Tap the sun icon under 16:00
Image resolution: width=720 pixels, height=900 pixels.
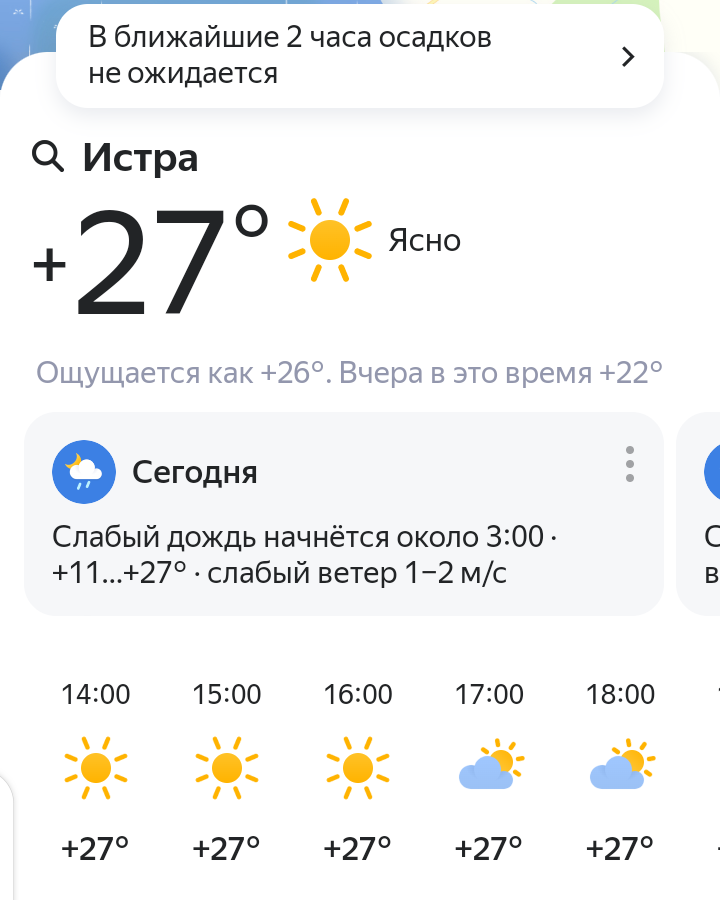tap(358, 768)
